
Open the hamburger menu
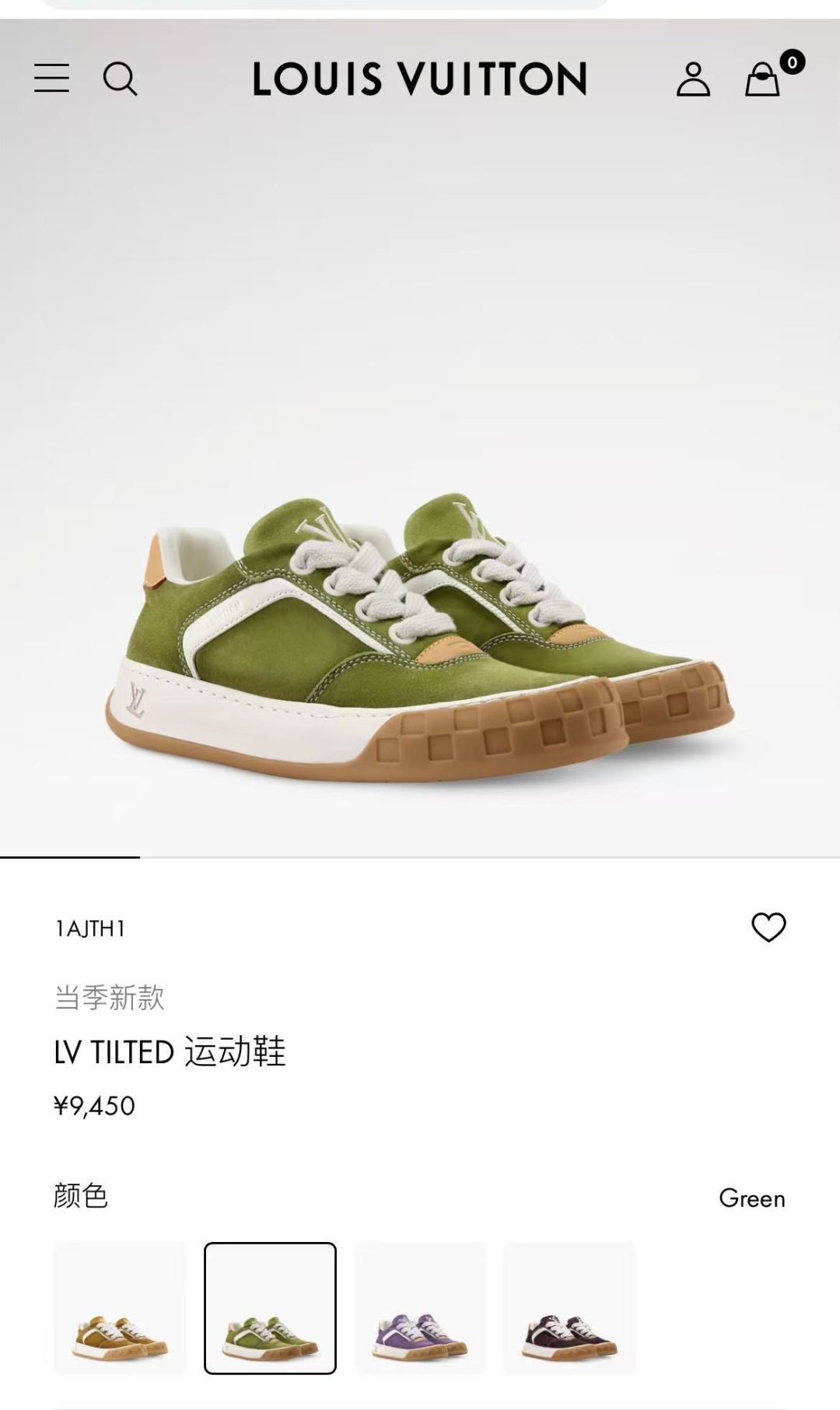51,79
